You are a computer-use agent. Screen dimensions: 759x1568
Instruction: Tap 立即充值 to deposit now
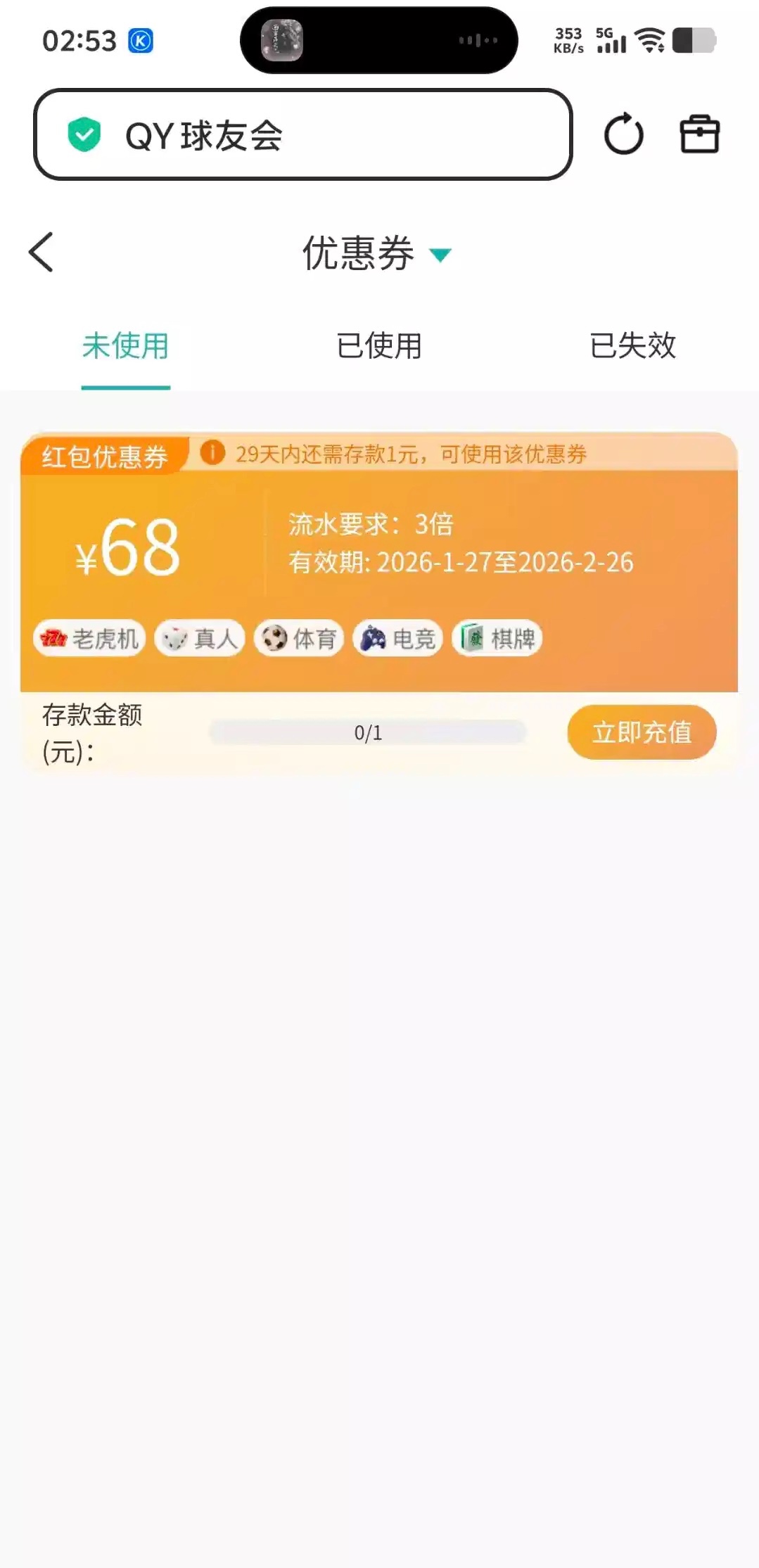(x=642, y=732)
